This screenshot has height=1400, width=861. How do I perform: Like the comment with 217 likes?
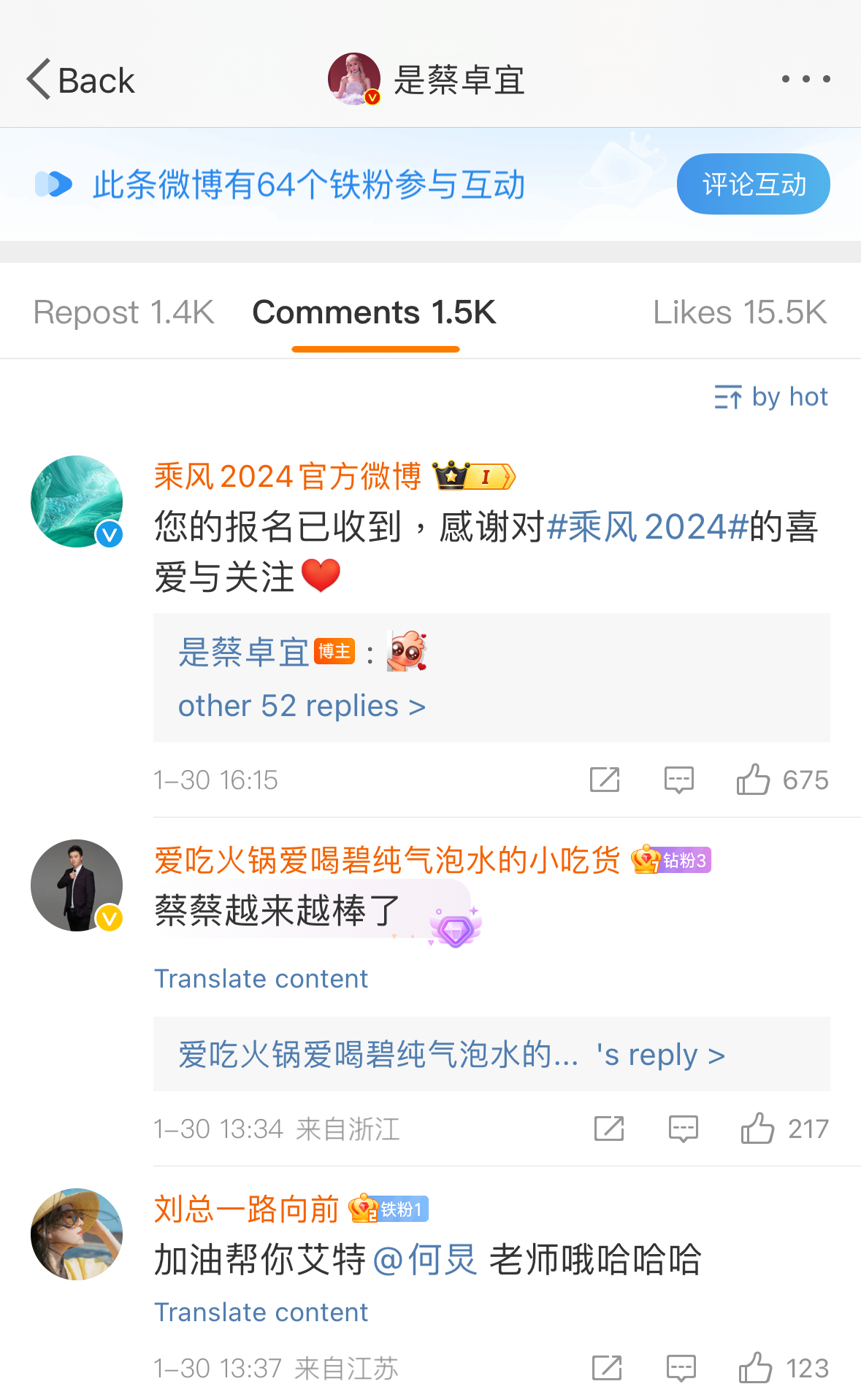pos(758,1128)
